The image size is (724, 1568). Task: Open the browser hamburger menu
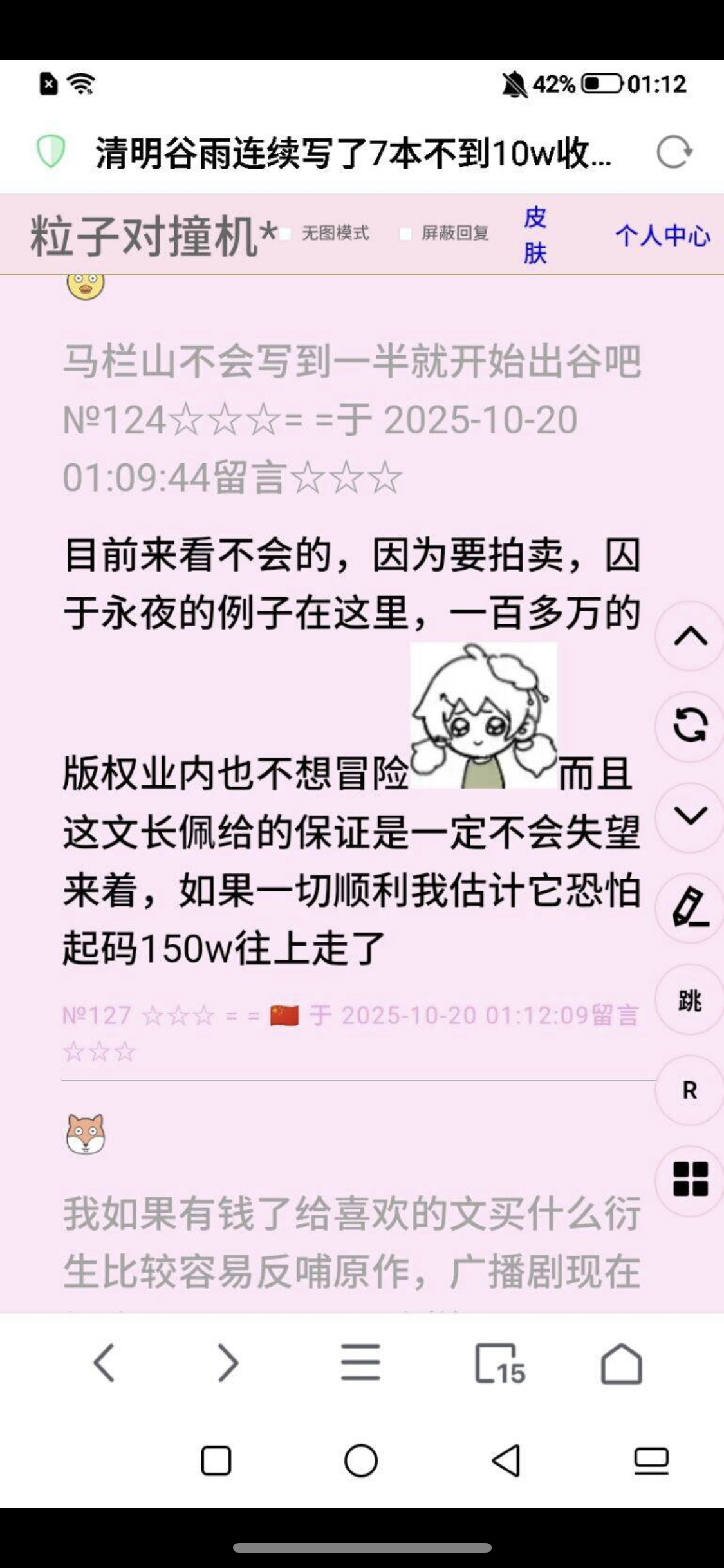coord(360,1363)
